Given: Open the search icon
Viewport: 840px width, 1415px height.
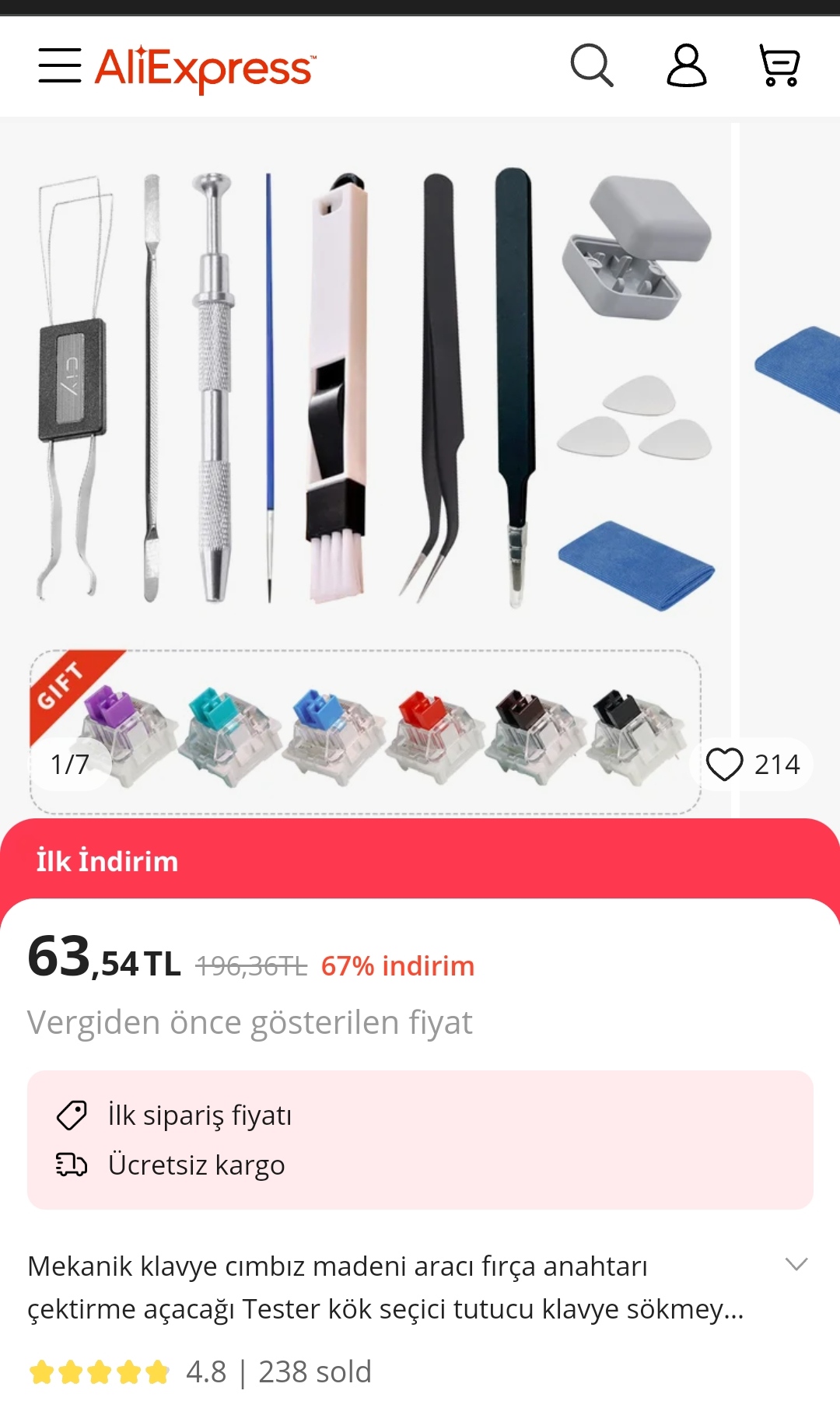Looking at the screenshot, I should [592, 65].
